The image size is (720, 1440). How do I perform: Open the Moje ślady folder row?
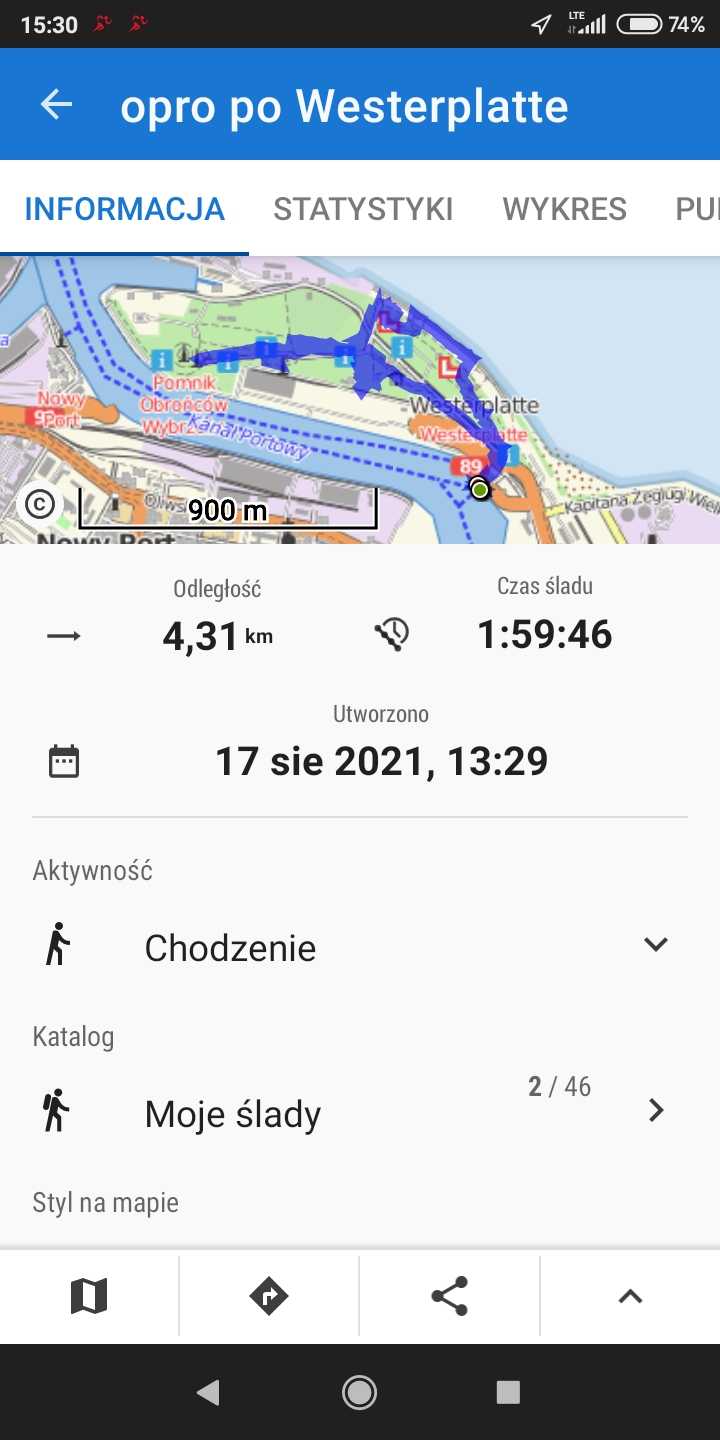pyautogui.click(x=360, y=1111)
